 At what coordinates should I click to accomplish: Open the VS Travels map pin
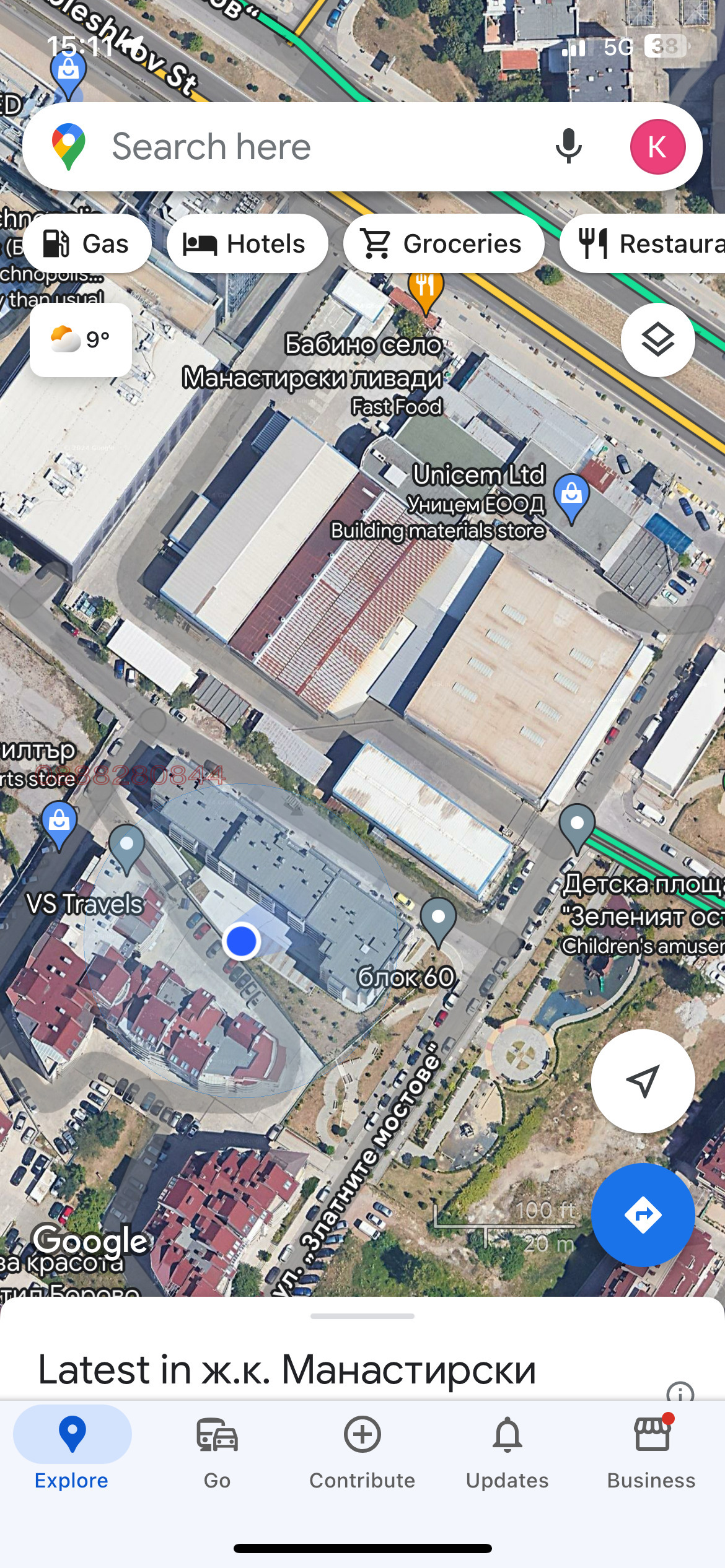coord(126,845)
